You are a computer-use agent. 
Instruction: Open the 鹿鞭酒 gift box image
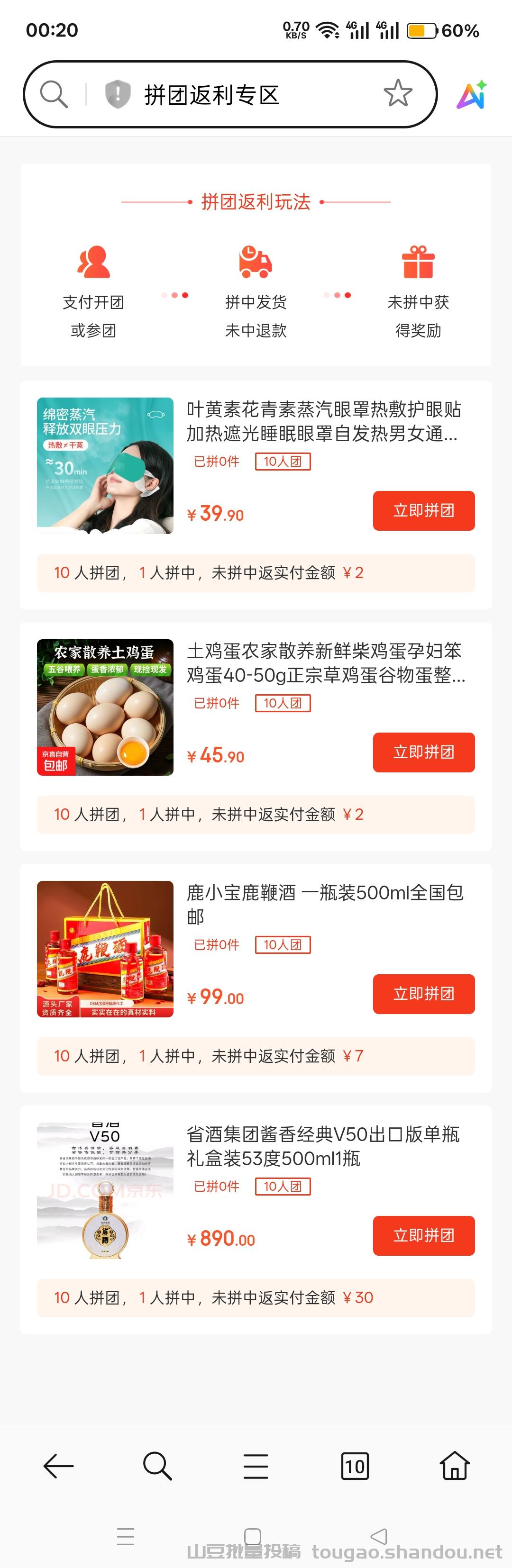click(x=105, y=949)
